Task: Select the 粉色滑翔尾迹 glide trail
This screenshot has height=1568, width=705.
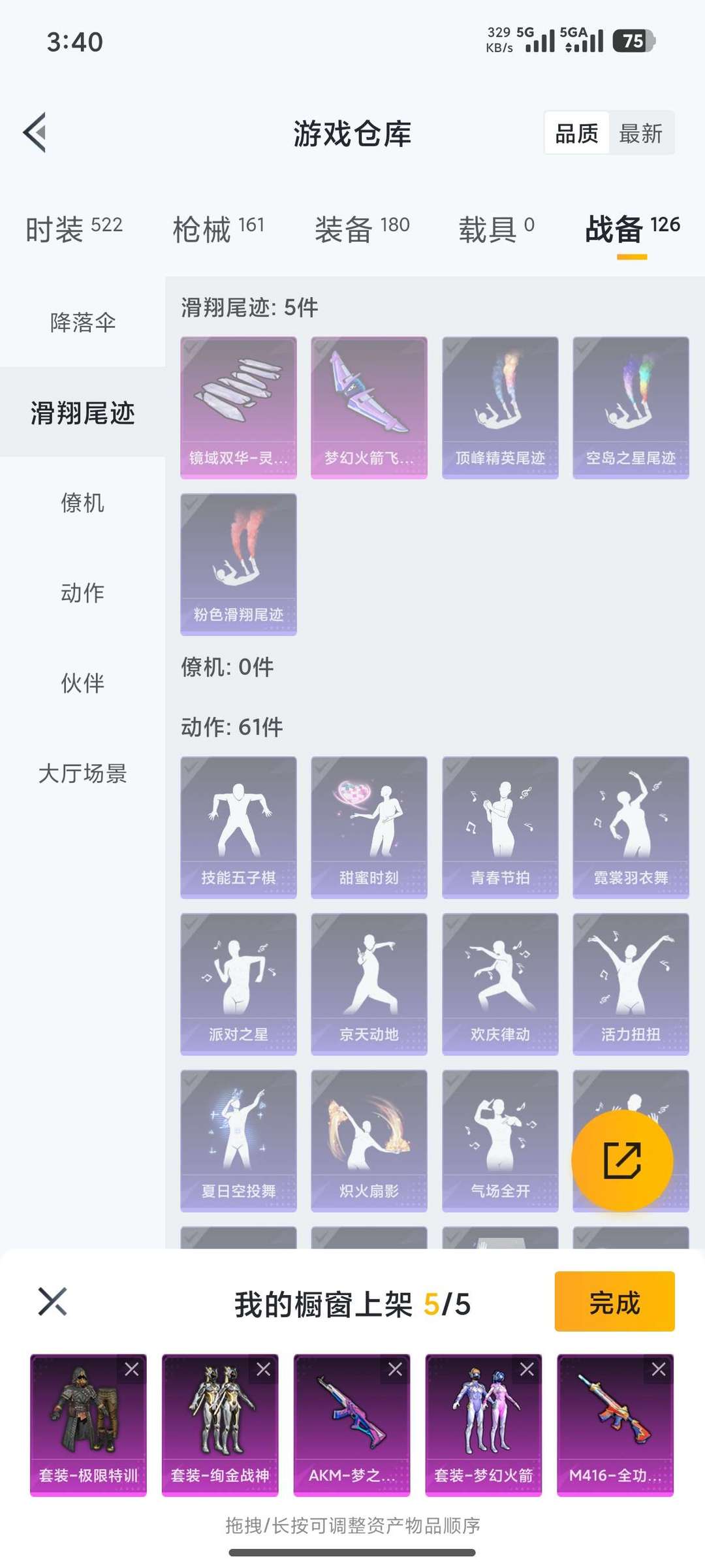Action: click(238, 565)
